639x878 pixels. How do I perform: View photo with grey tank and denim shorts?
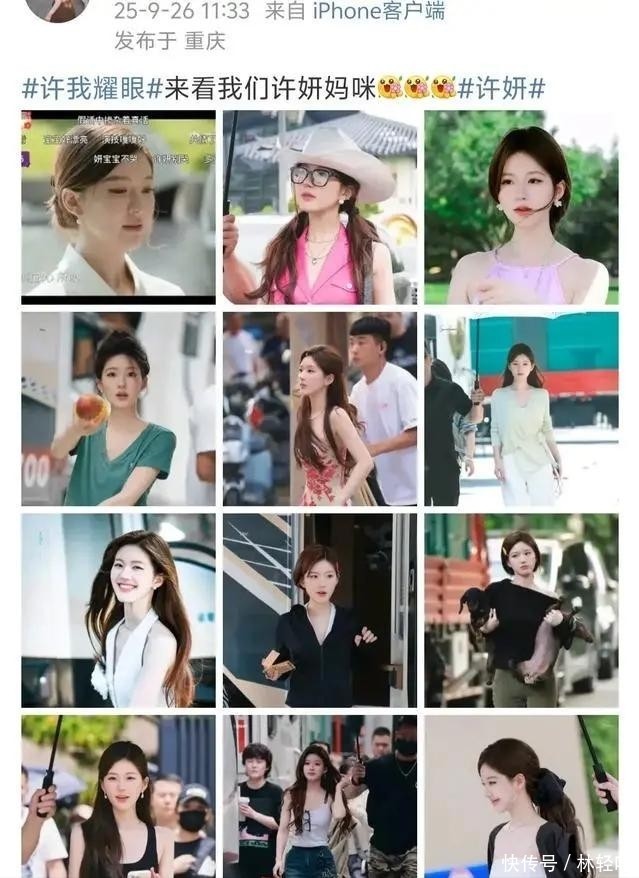tap(320, 796)
